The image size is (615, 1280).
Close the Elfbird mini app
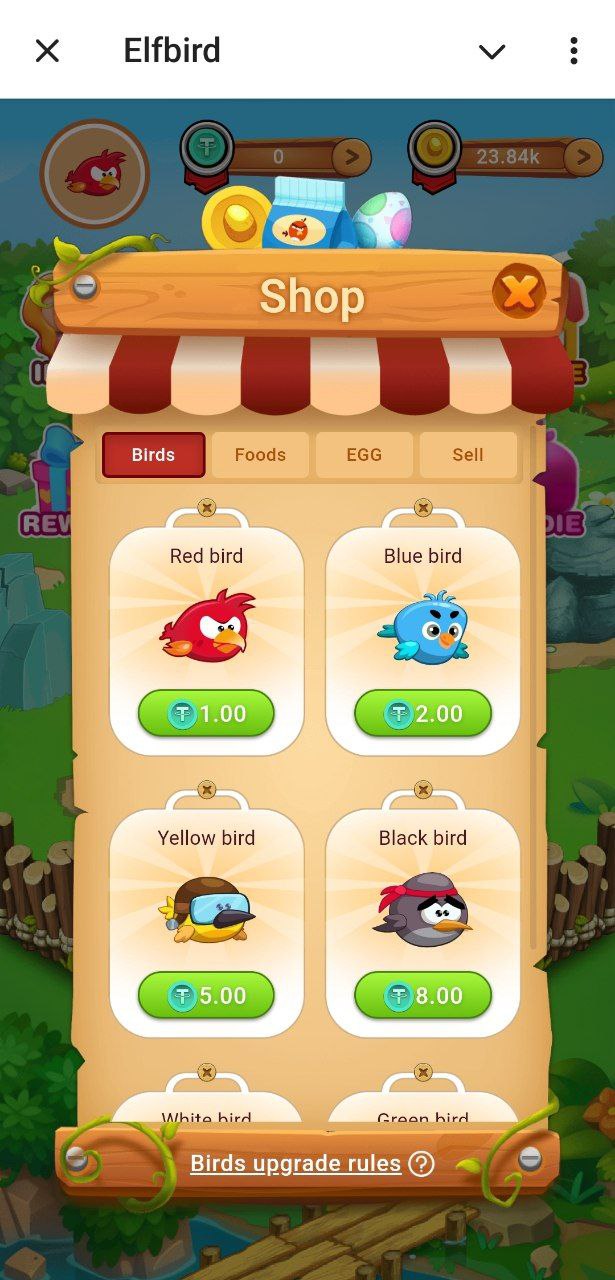pos(47,51)
